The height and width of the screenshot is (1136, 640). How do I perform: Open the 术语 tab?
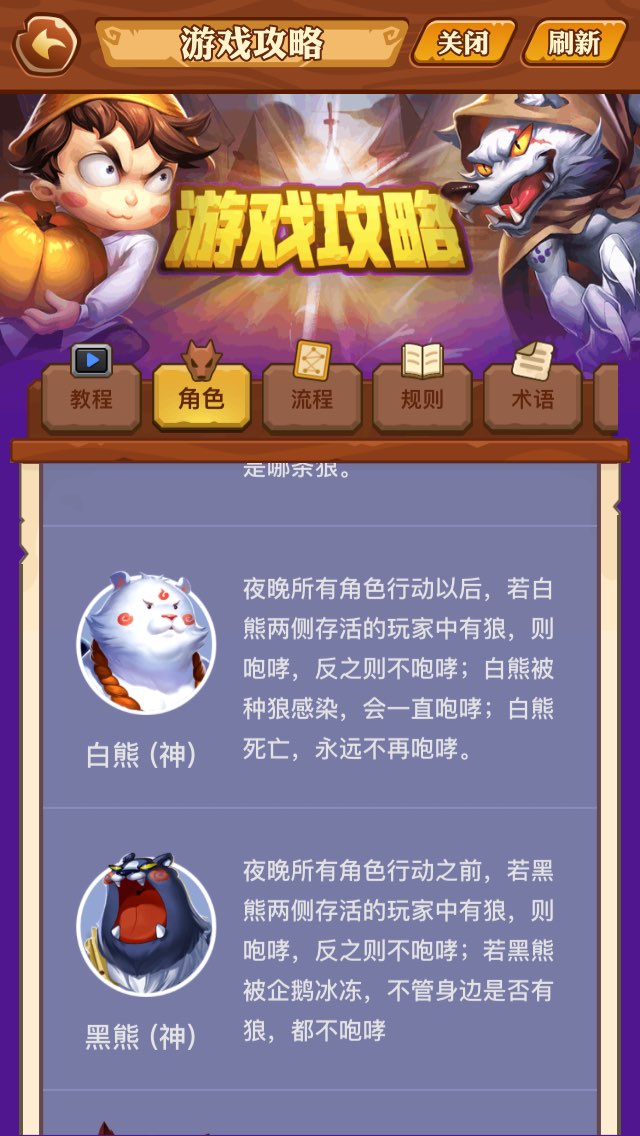[532, 397]
